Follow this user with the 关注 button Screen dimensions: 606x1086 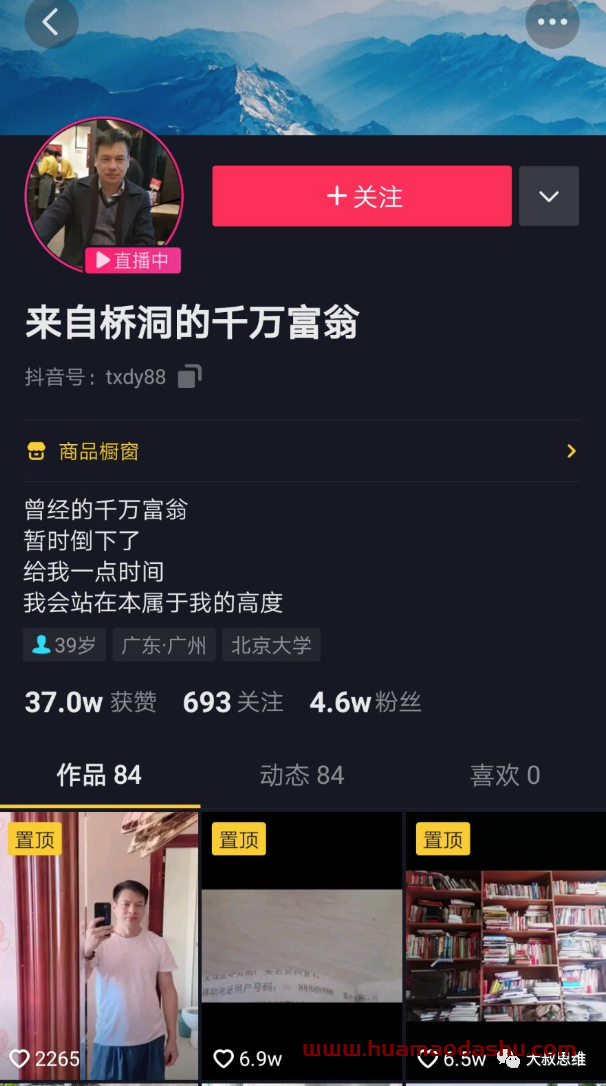pyautogui.click(x=362, y=196)
